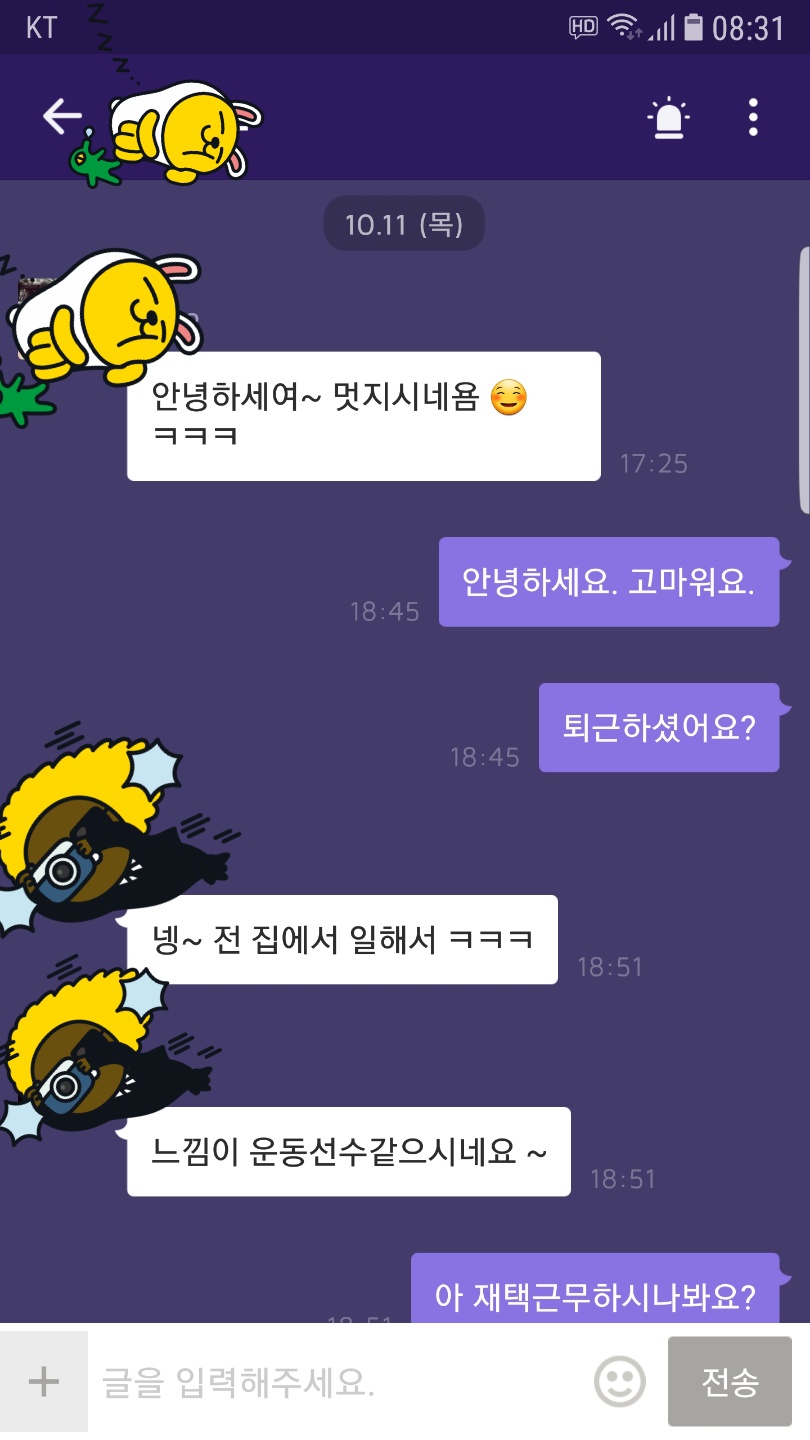810x1440 pixels.
Task: Tap the siren report icon
Action: [x=668, y=118]
